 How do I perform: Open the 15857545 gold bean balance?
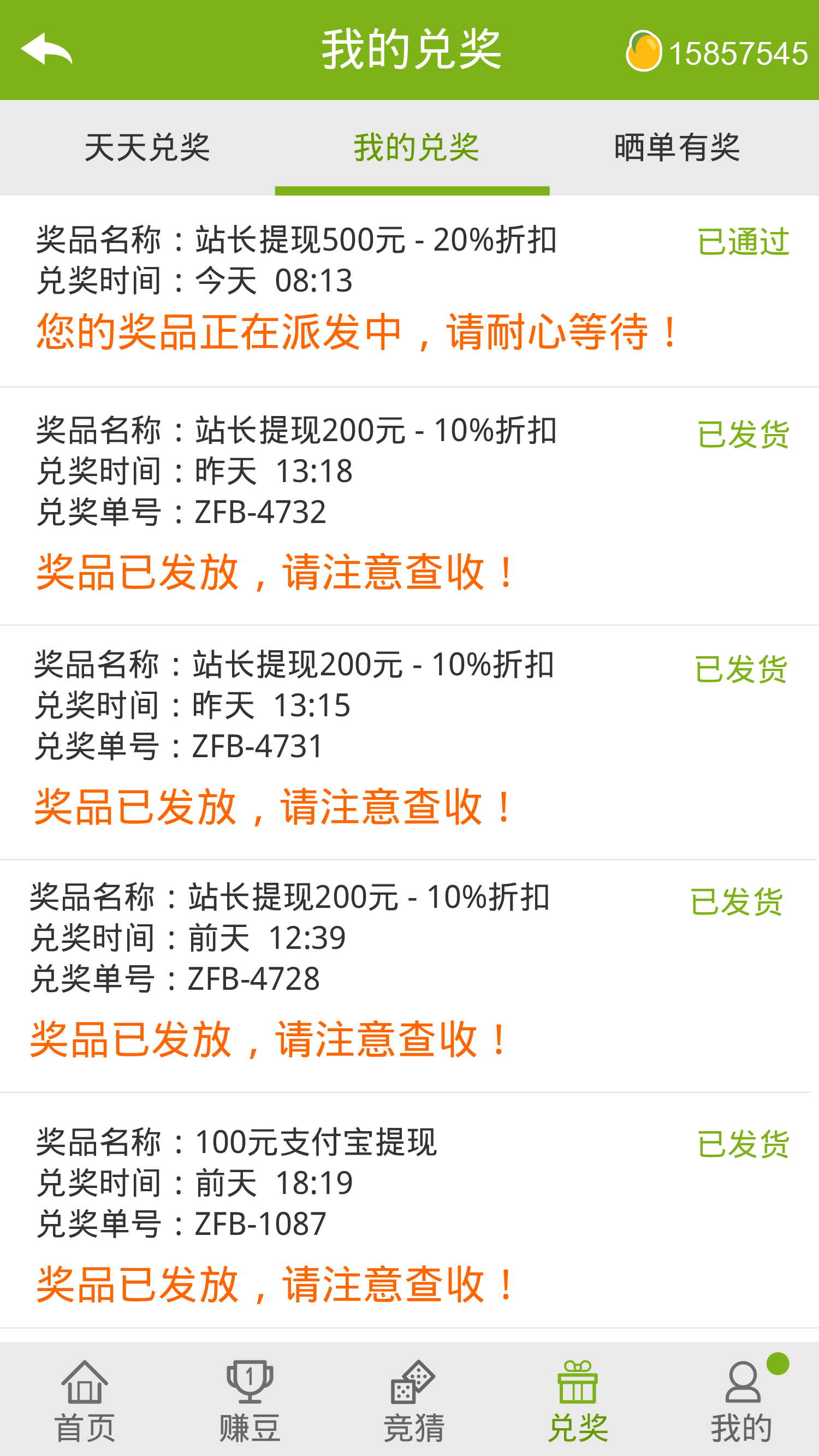coord(717,52)
